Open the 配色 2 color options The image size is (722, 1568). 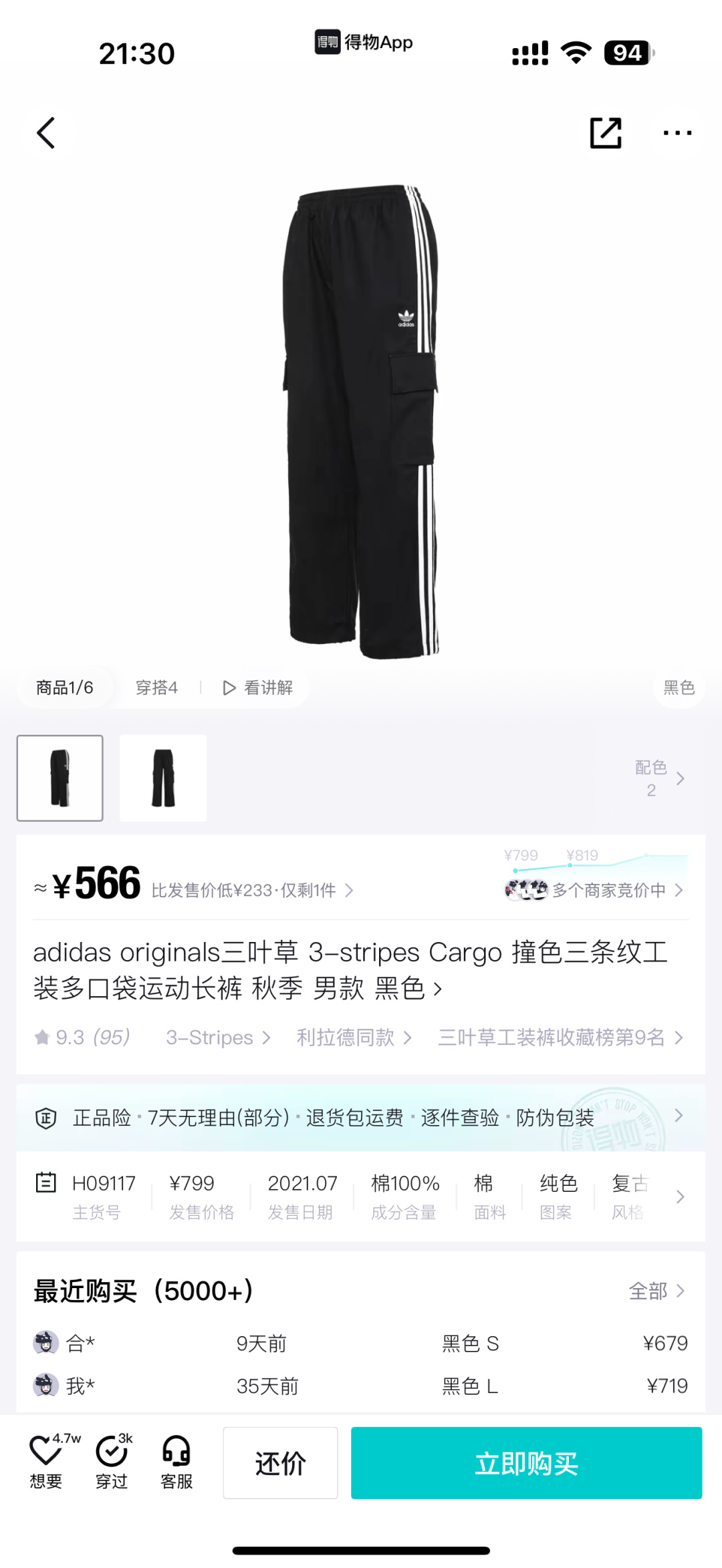click(660, 778)
